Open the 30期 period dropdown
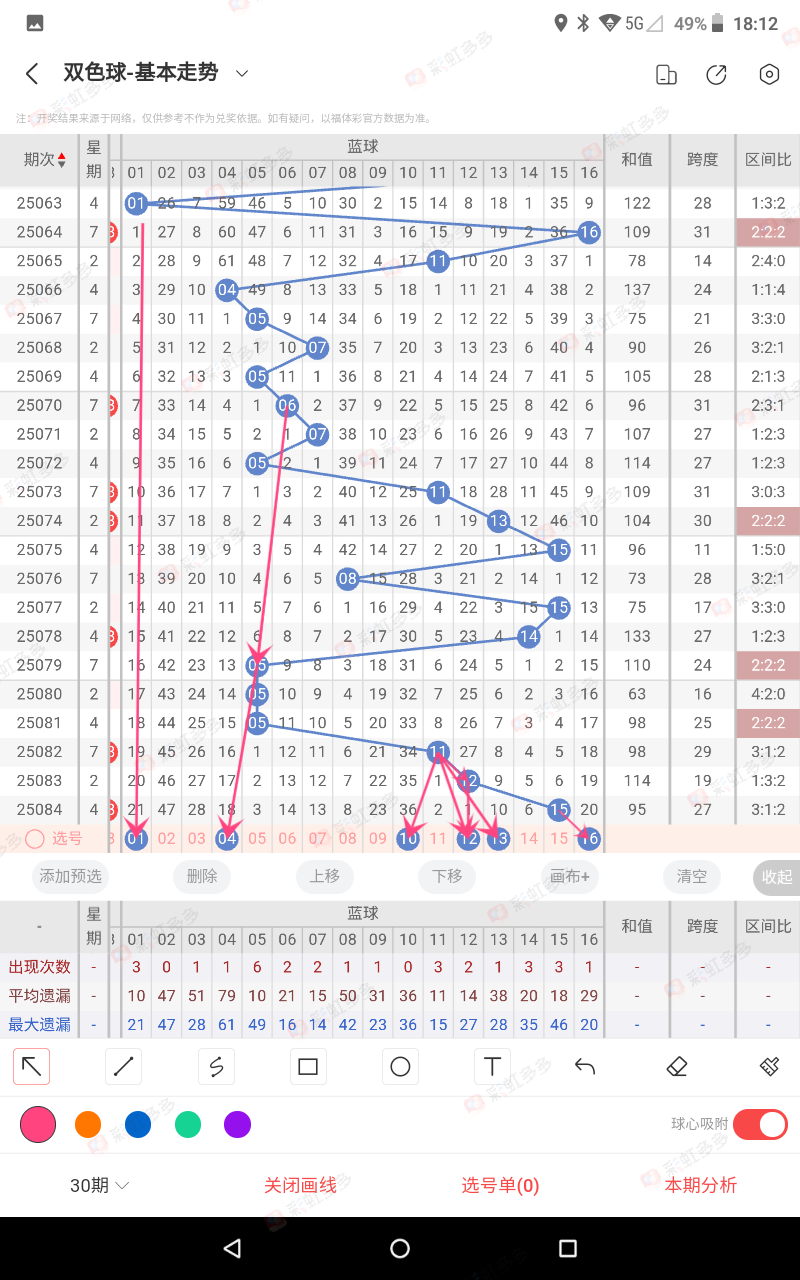 click(100, 1186)
